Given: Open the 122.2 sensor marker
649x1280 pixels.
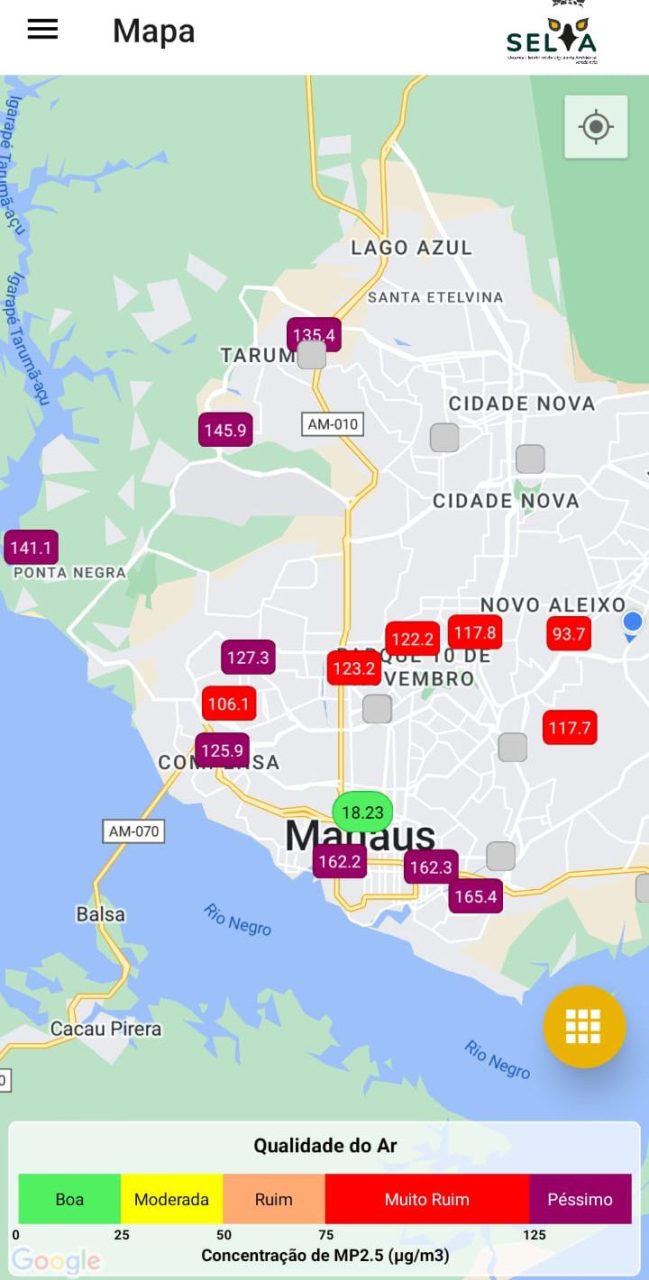Looking at the screenshot, I should coord(412,639).
